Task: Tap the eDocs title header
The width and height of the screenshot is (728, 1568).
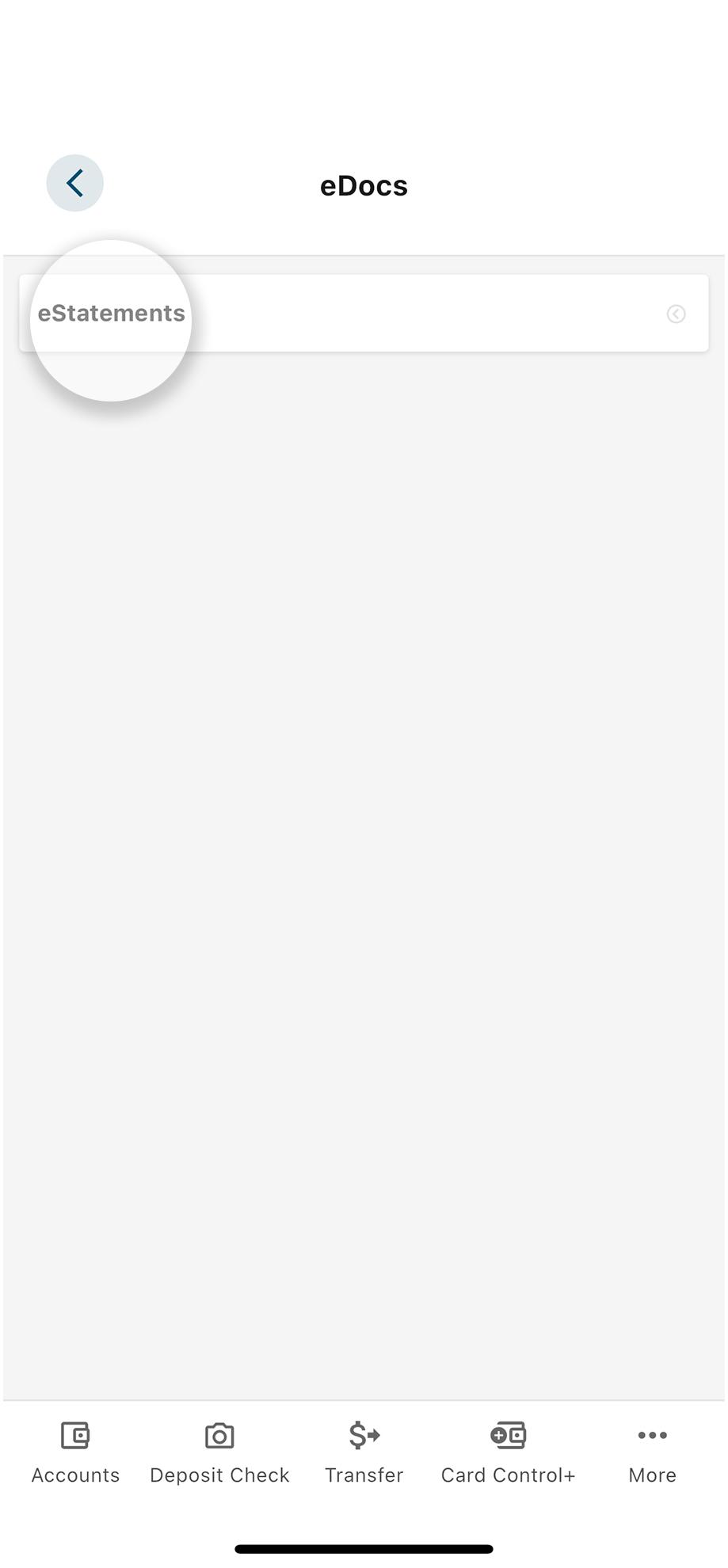Action: (x=364, y=185)
